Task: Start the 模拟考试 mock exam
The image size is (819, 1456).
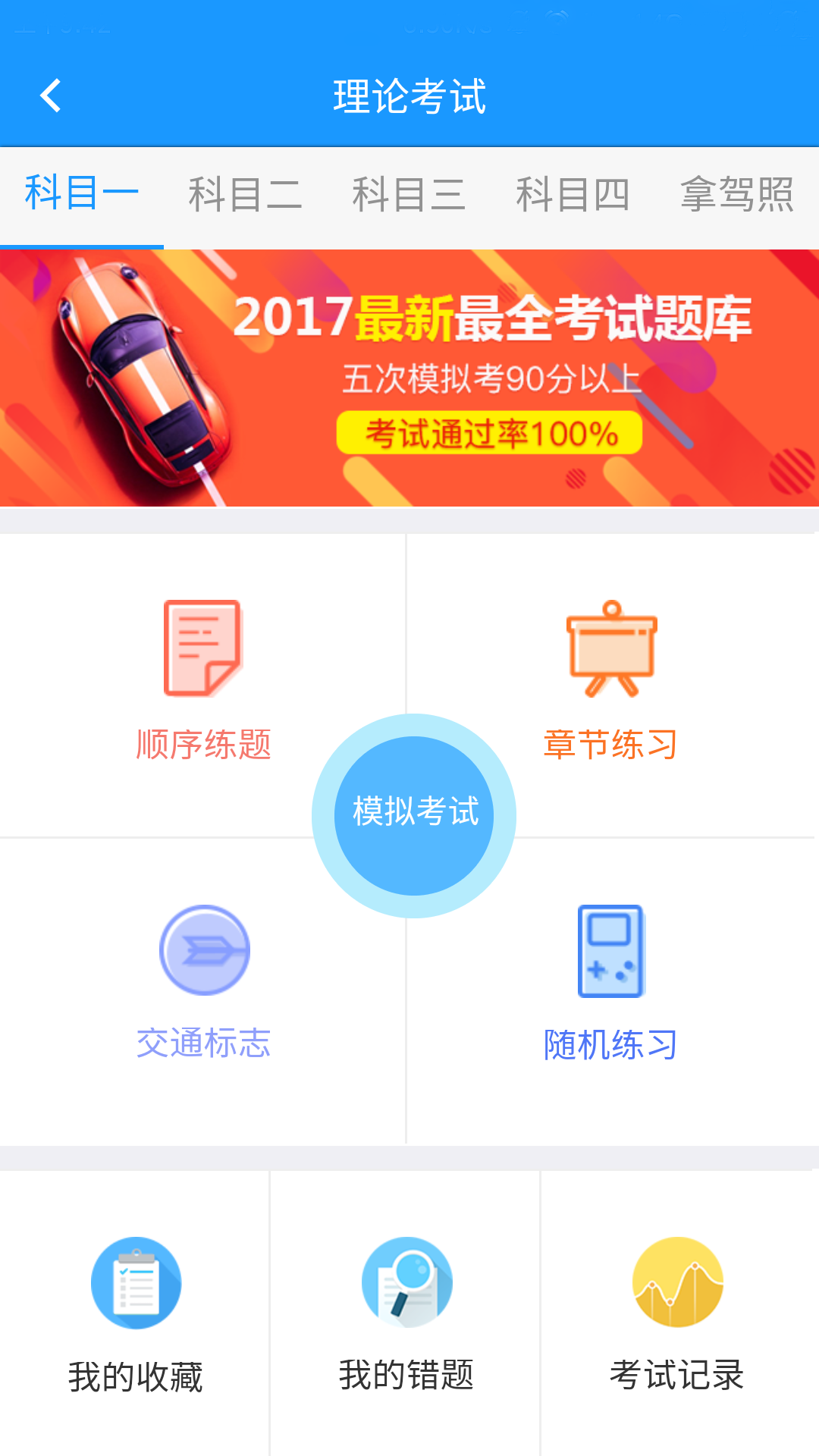Action: [414, 815]
